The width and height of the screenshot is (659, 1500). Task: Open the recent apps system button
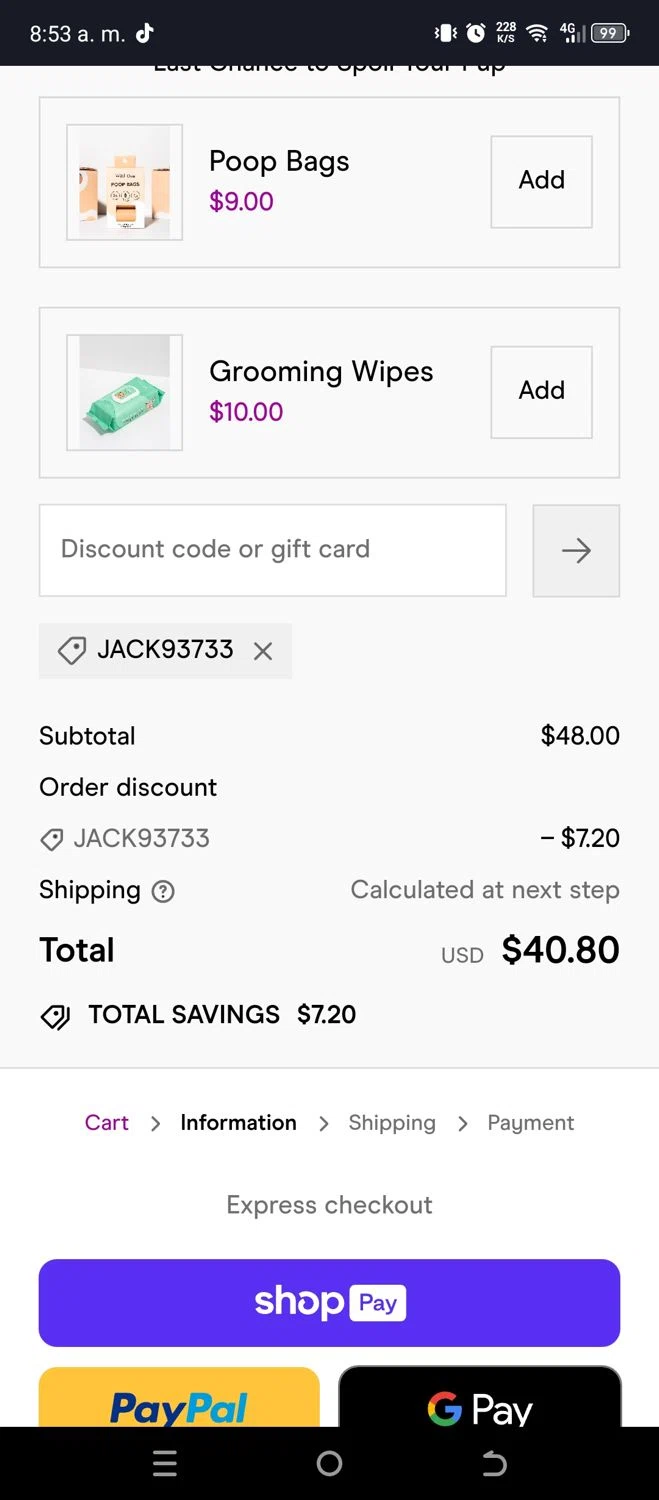[x=165, y=1464]
